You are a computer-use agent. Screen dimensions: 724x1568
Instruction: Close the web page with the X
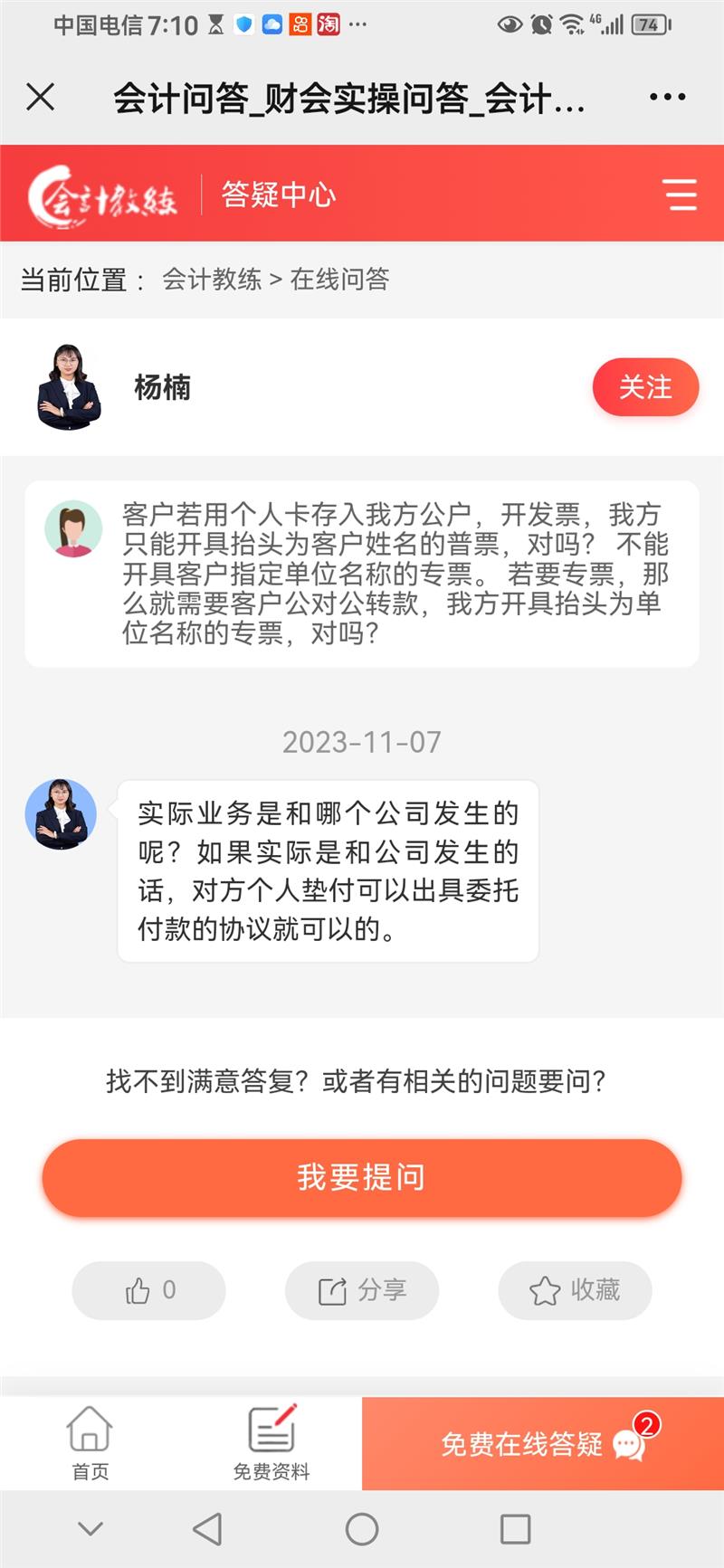41,97
